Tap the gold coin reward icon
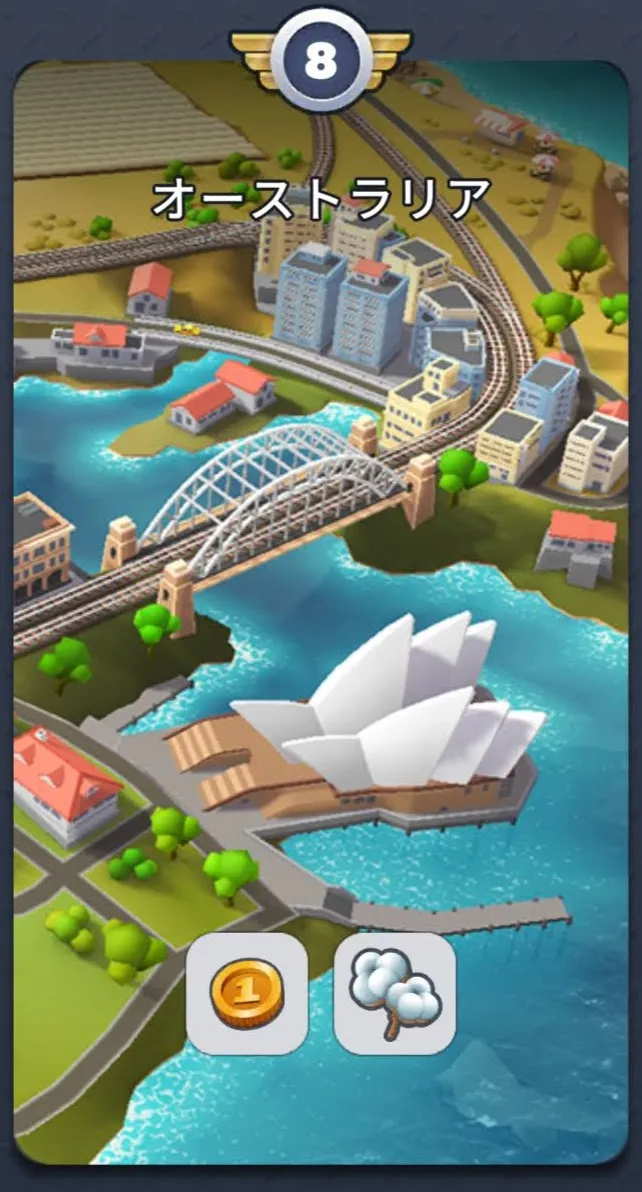 (247, 994)
